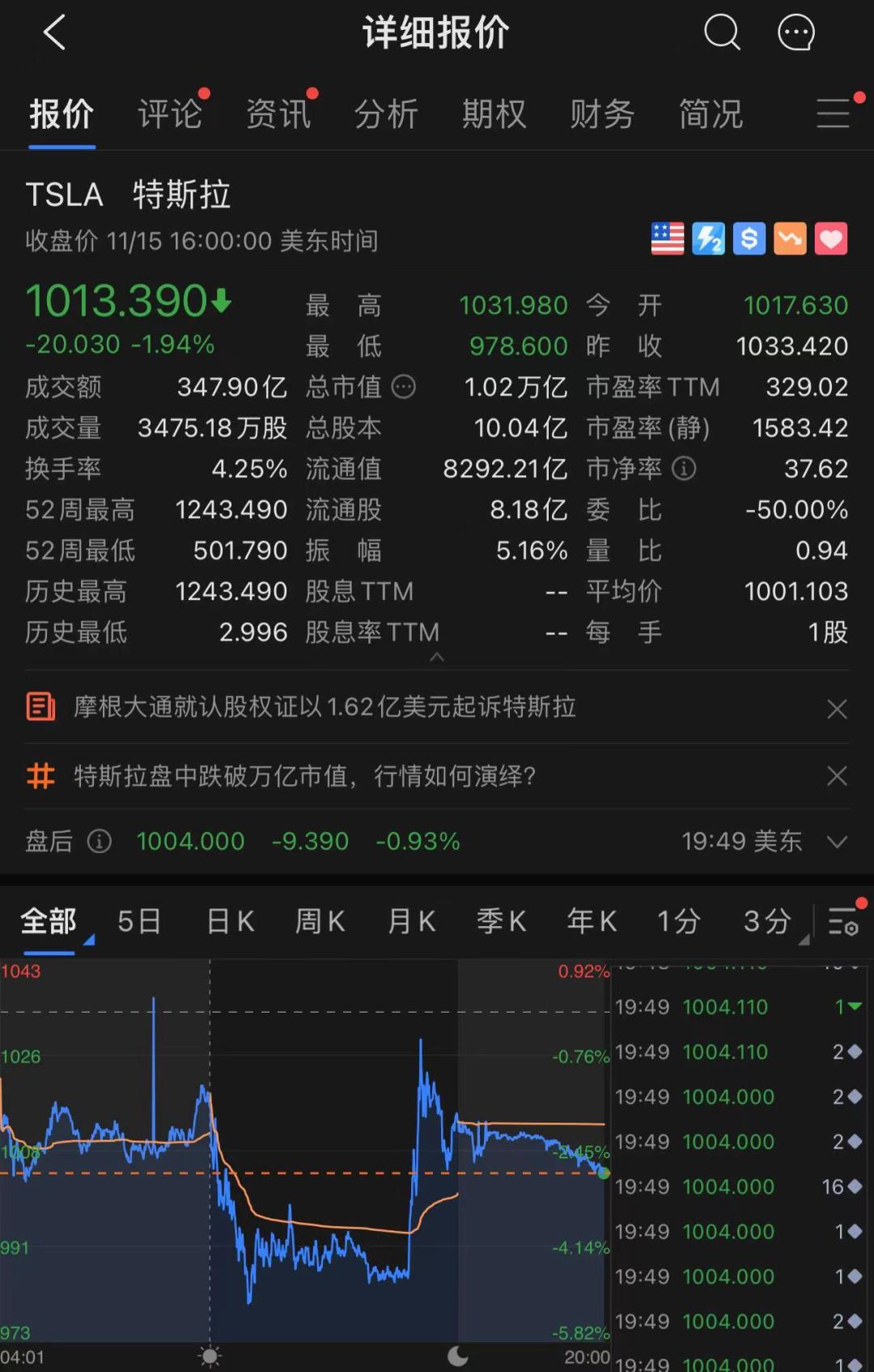Read the 摩根大通 lawsuit news about Tesla
This screenshot has width=874, height=1372.
325,707
